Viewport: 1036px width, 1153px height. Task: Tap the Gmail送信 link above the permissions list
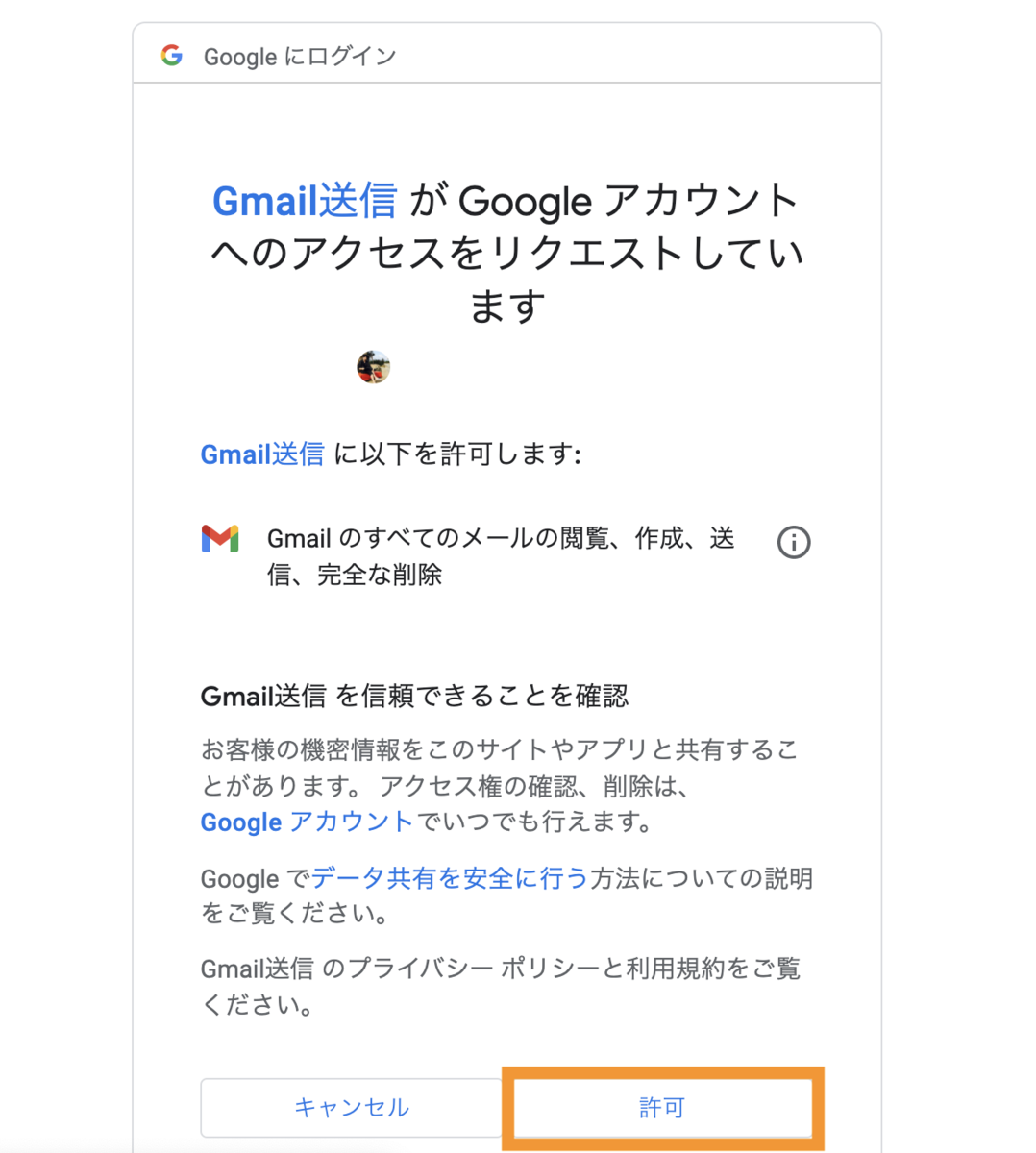click(262, 454)
